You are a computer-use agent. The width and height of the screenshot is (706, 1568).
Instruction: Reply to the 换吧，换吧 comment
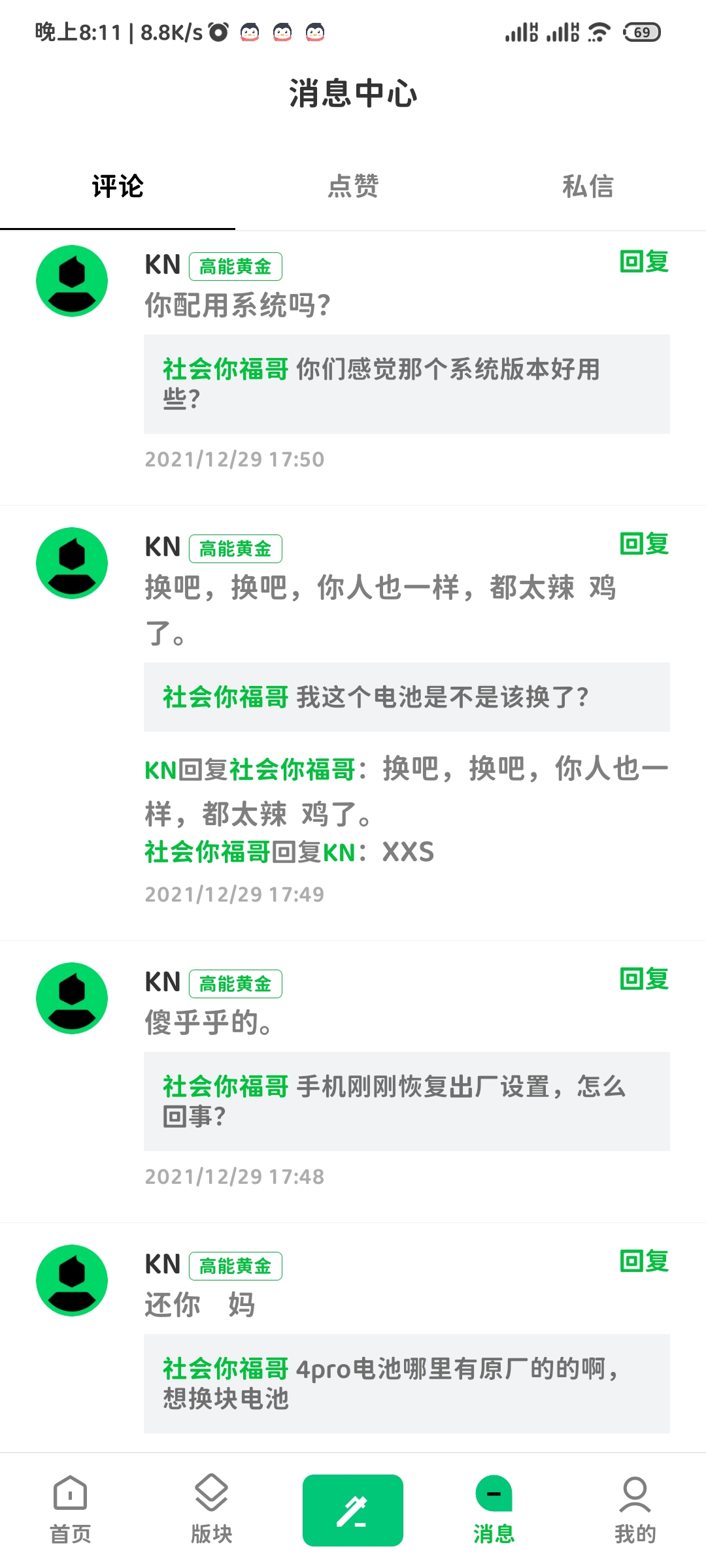click(x=644, y=544)
